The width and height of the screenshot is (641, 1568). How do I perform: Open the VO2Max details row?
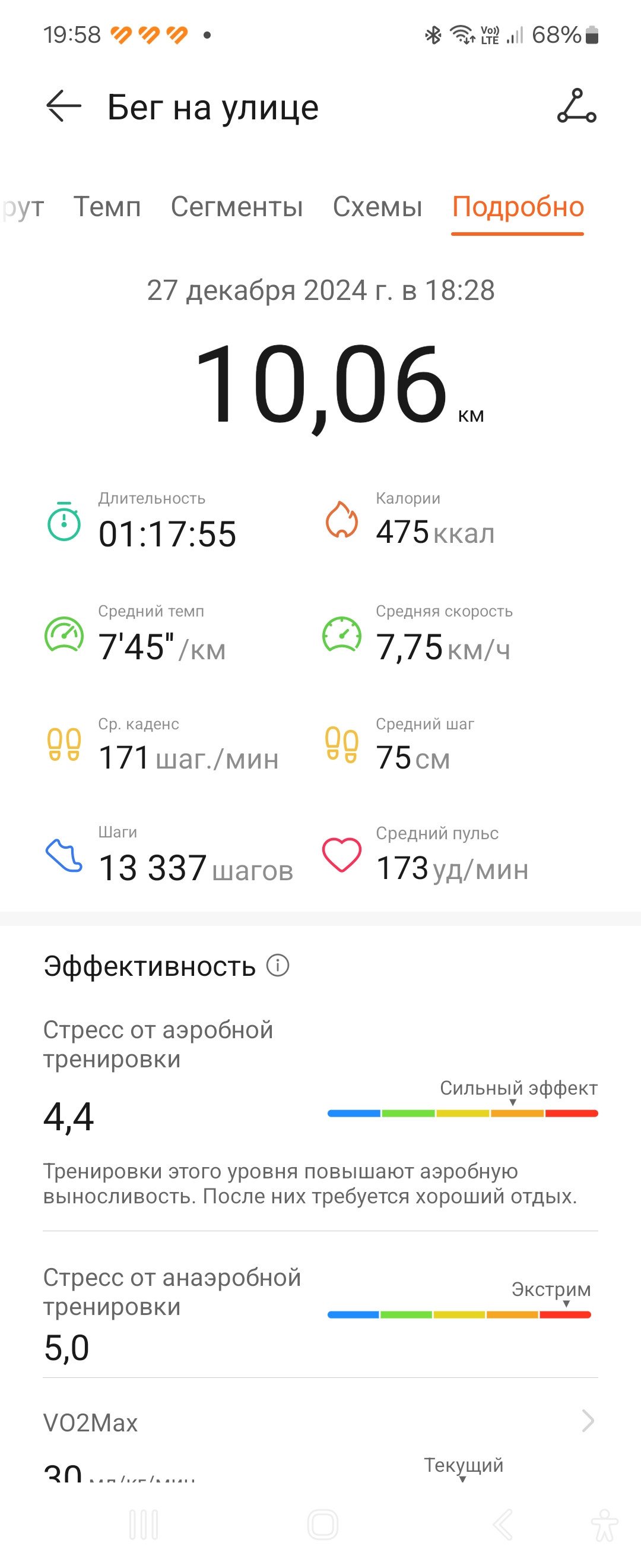320,1422
